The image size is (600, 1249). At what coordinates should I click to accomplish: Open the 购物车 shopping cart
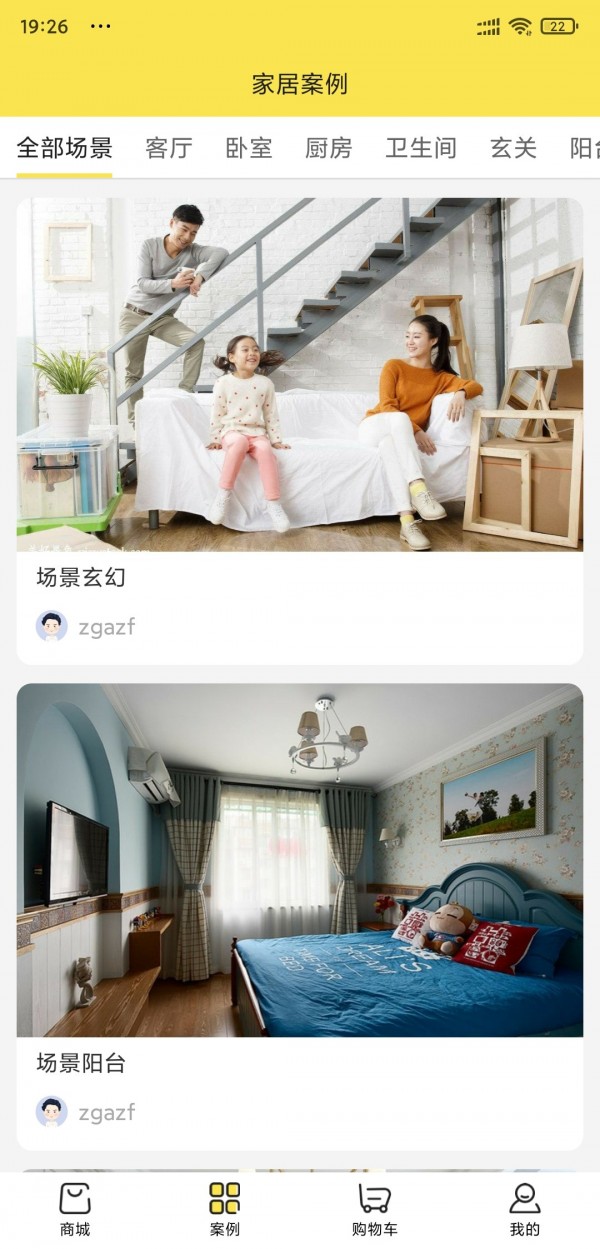[374, 1208]
